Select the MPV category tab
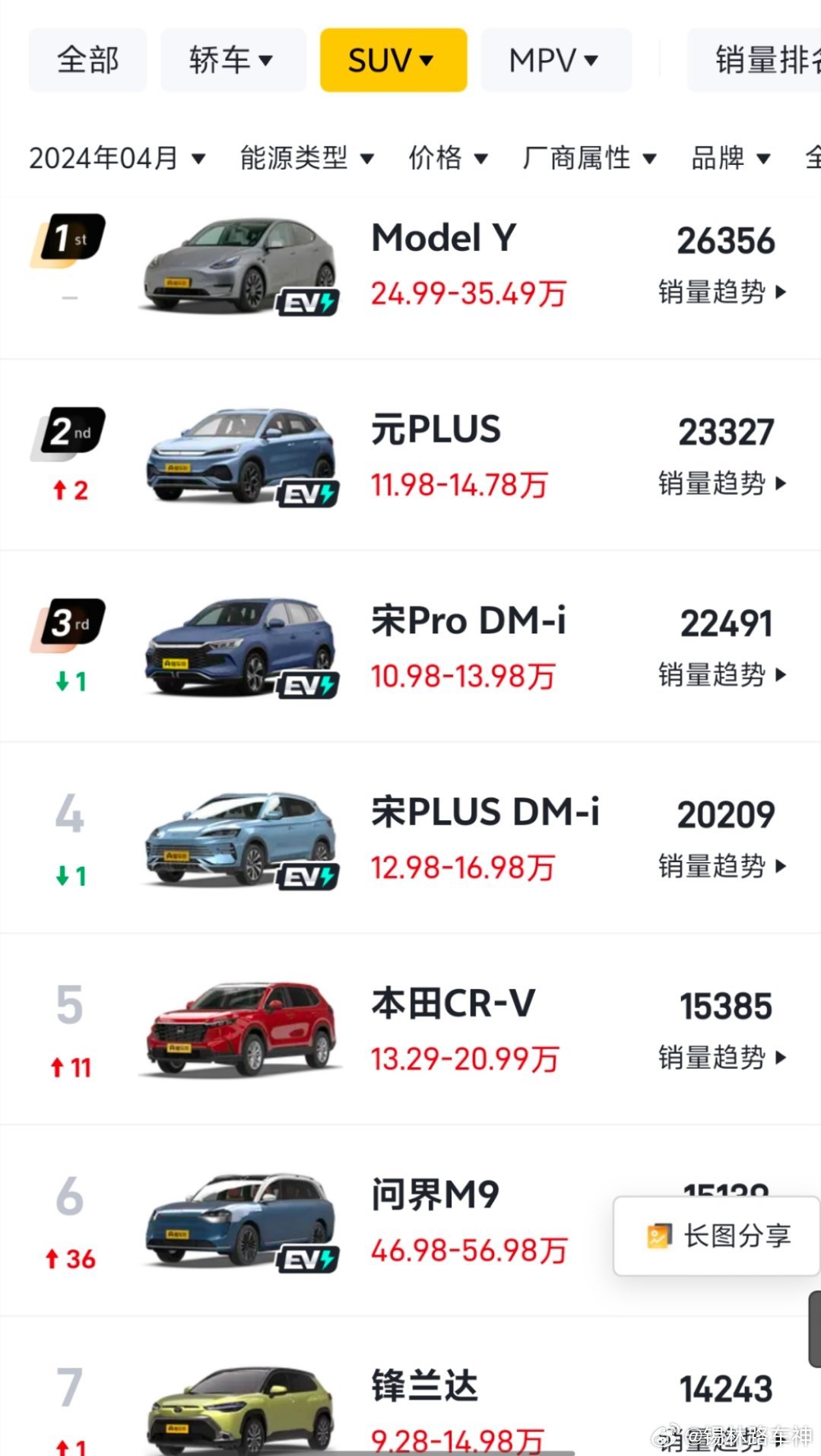The width and height of the screenshot is (821, 1456). (556, 59)
